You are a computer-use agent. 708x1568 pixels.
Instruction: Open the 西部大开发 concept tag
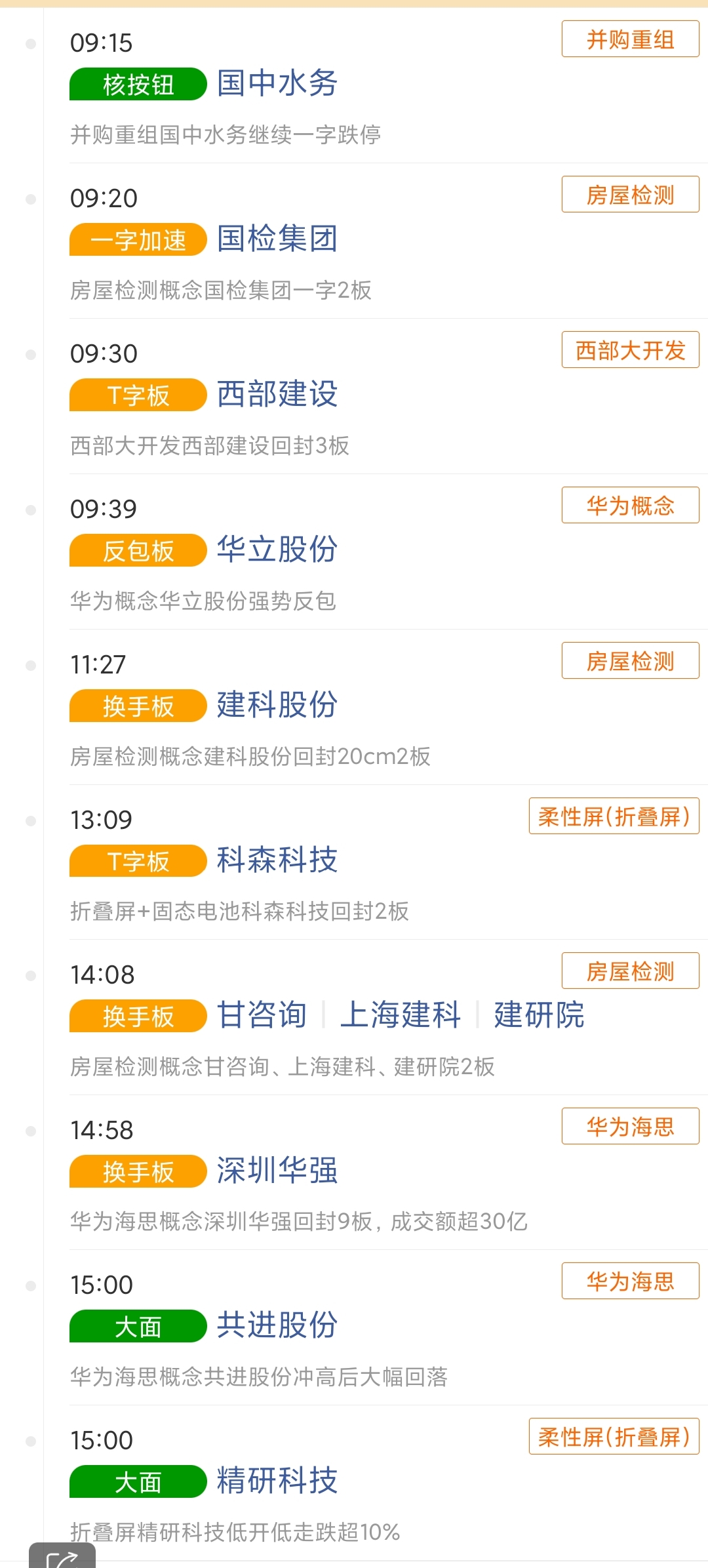630,350
